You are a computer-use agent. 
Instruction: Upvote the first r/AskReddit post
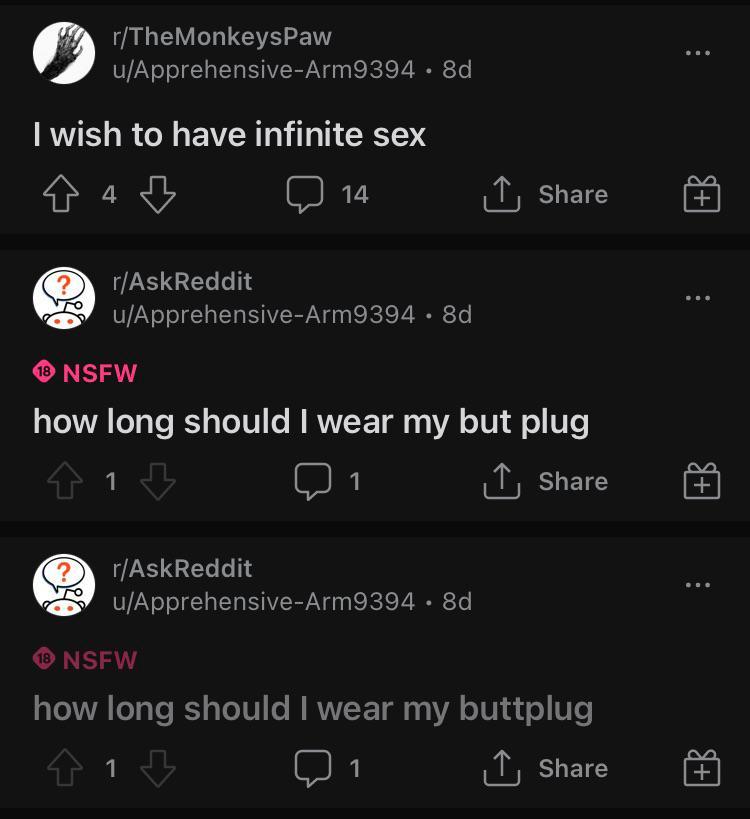click(x=60, y=481)
